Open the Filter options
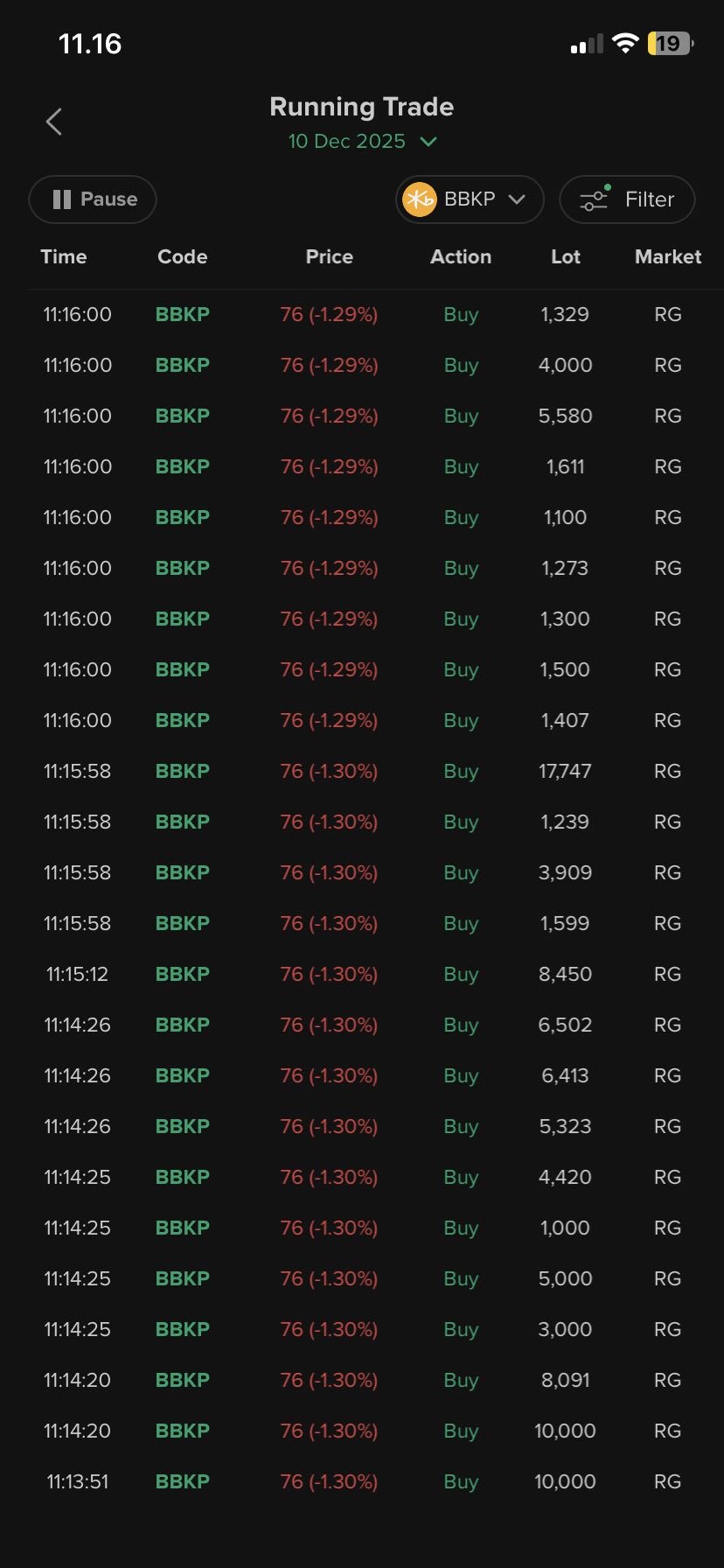This screenshot has width=724, height=1568. [627, 199]
